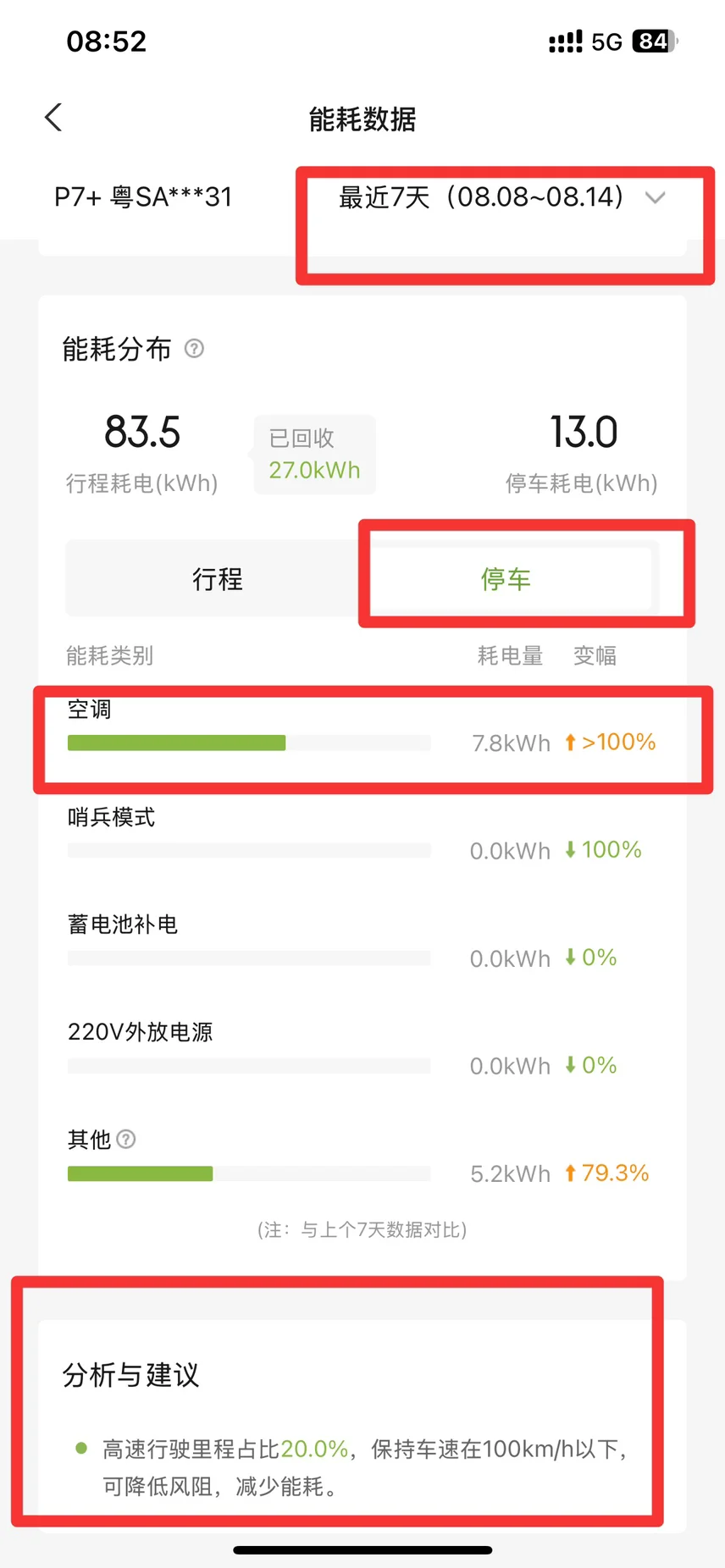
Task: Switch to the 行程 tab
Action: (218, 579)
